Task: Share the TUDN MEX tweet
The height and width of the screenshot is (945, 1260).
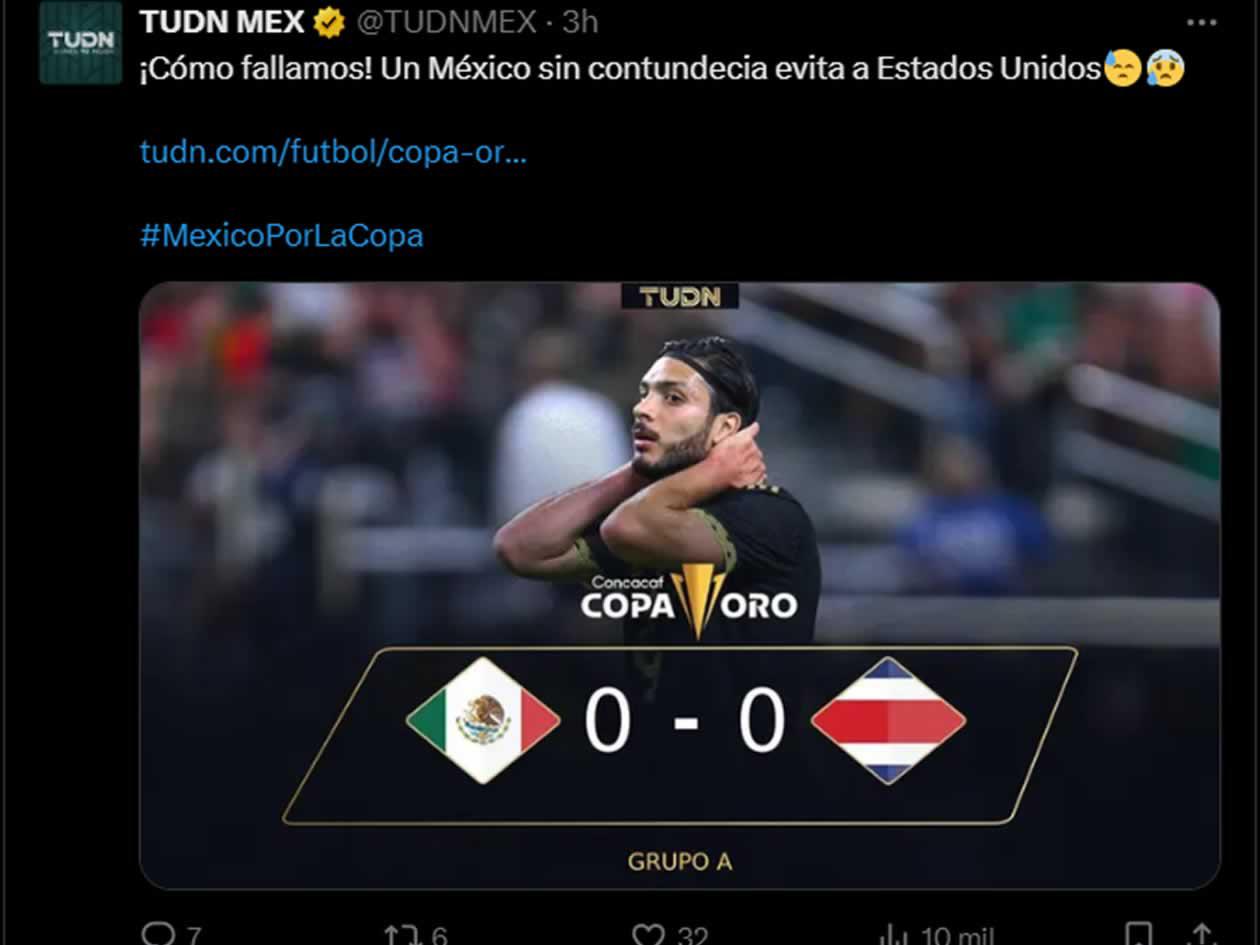Action: pyautogui.click(x=1204, y=935)
